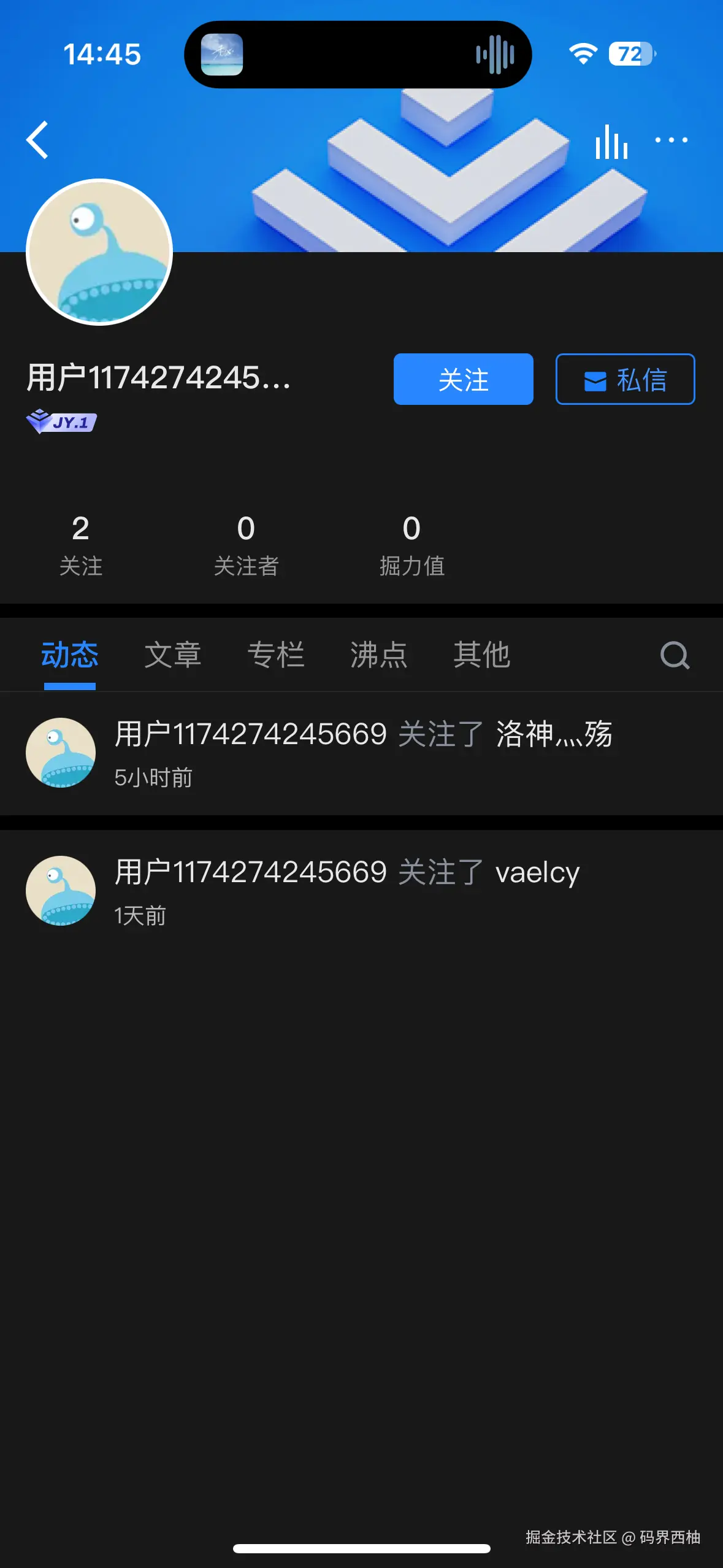Tap the battery level indicator showing 72
723x1568 pixels.
point(632,54)
